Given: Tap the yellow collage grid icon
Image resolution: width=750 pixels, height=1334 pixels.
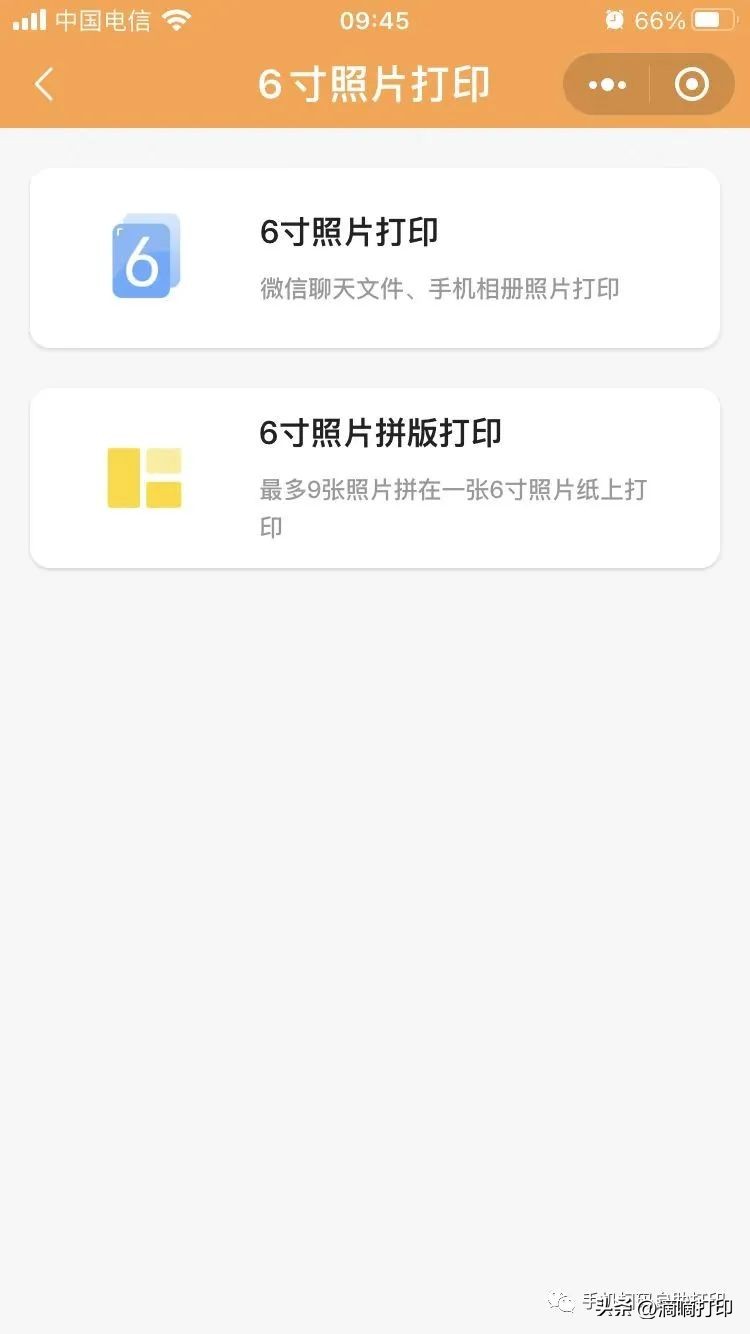Looking at the screenshot, I should click(144, 478).
